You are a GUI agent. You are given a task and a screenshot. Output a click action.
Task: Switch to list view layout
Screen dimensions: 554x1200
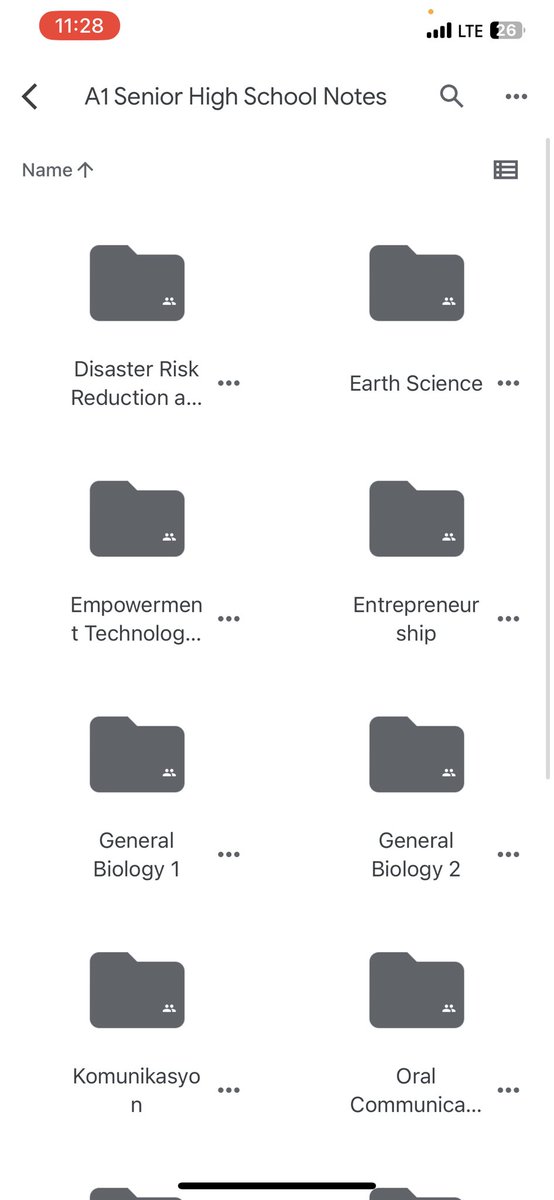(x=506, y=170)
